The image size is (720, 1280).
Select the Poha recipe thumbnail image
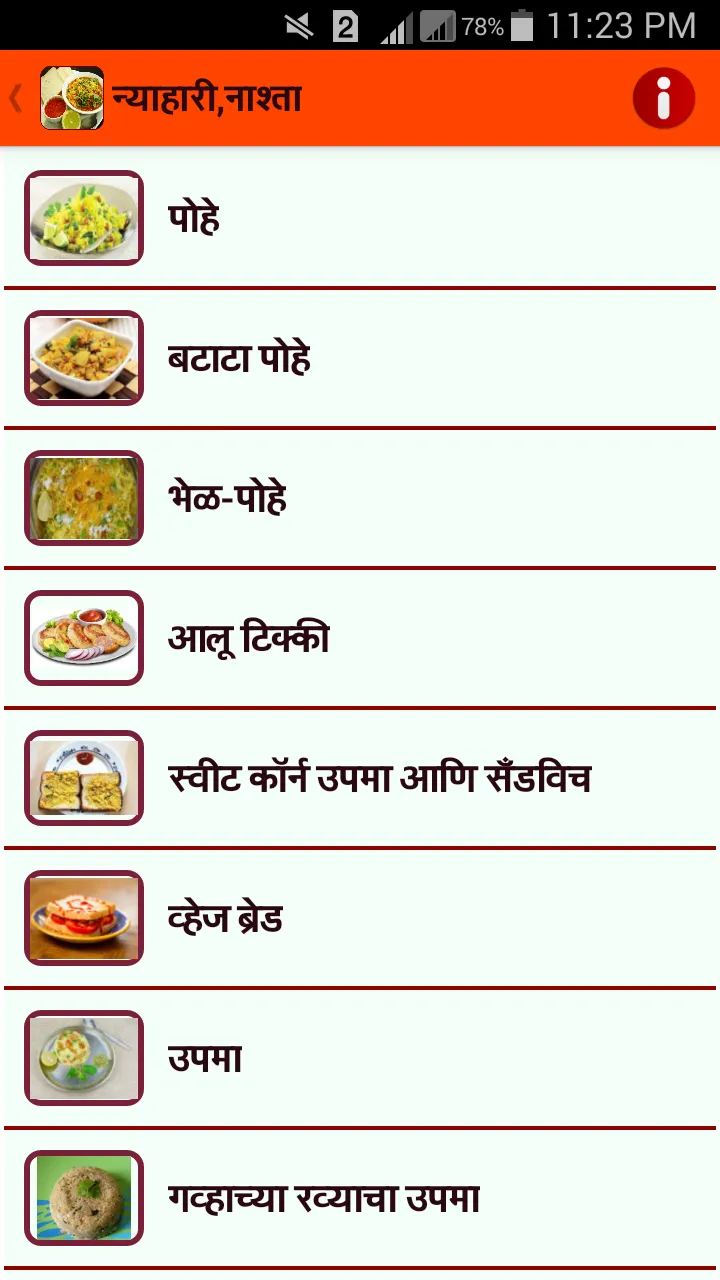click(84, 218)
